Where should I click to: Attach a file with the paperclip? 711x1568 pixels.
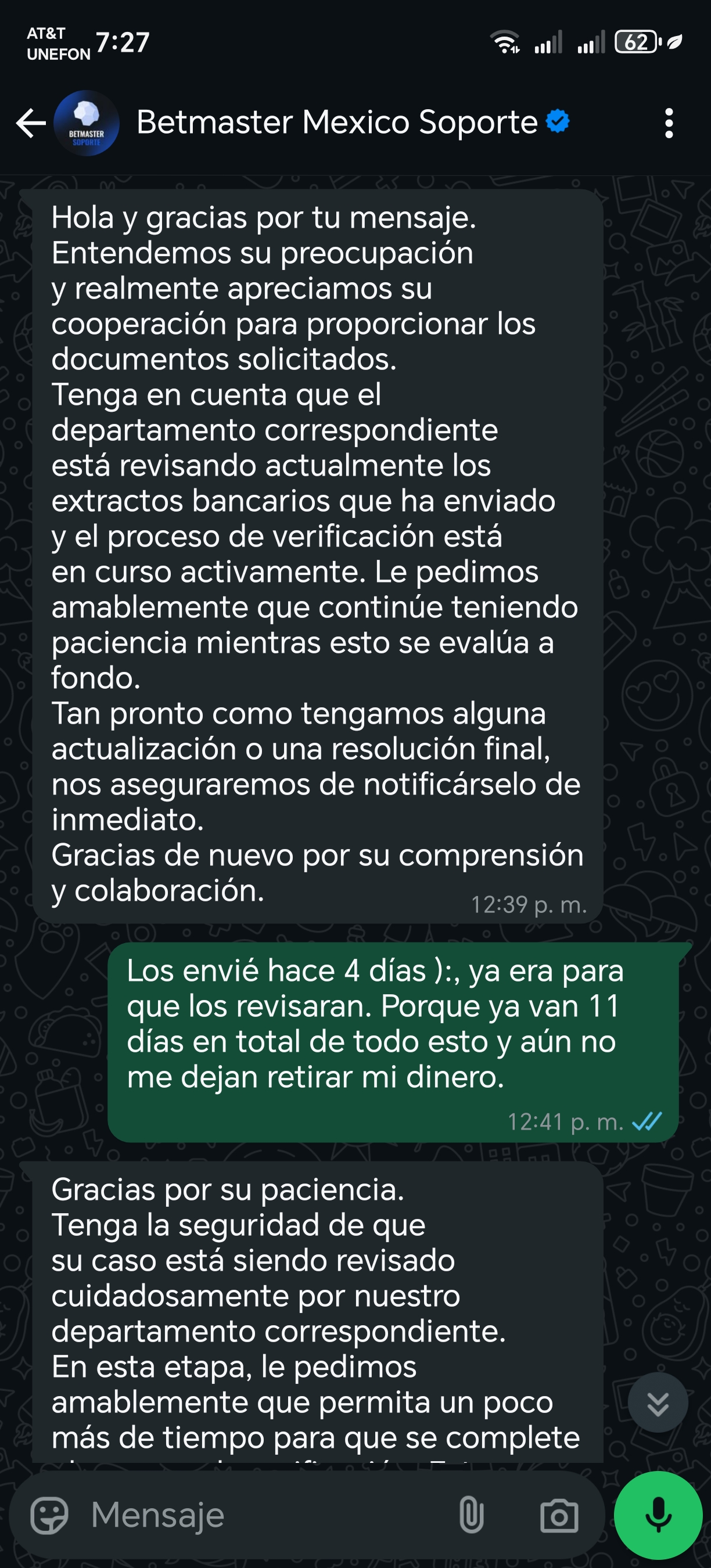click(x=471, y=1515)
